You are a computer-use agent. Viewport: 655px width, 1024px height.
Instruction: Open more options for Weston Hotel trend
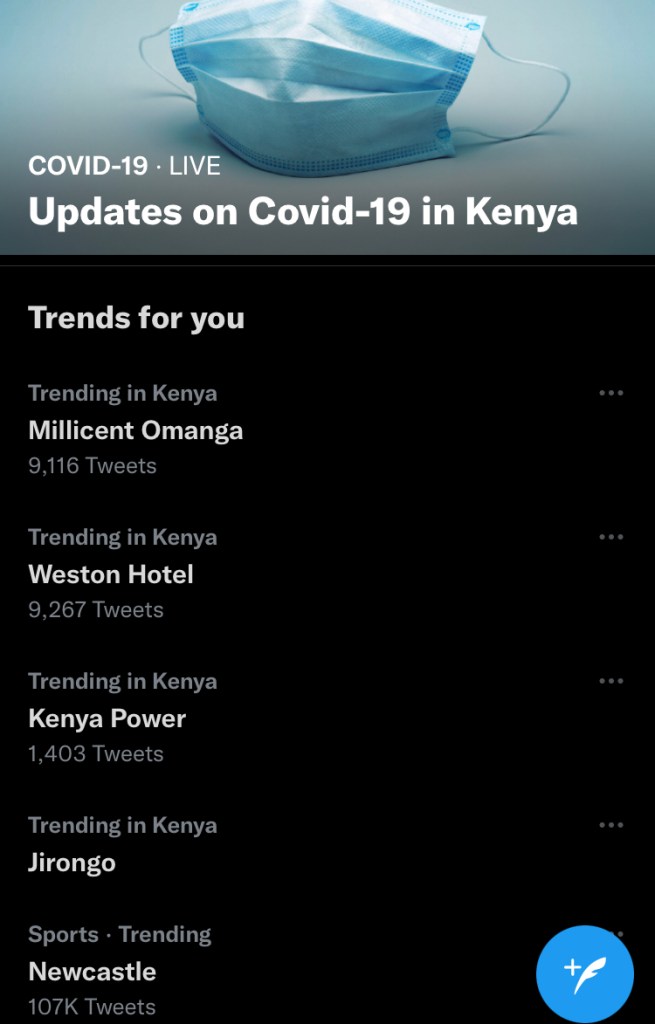click(610, 537)
